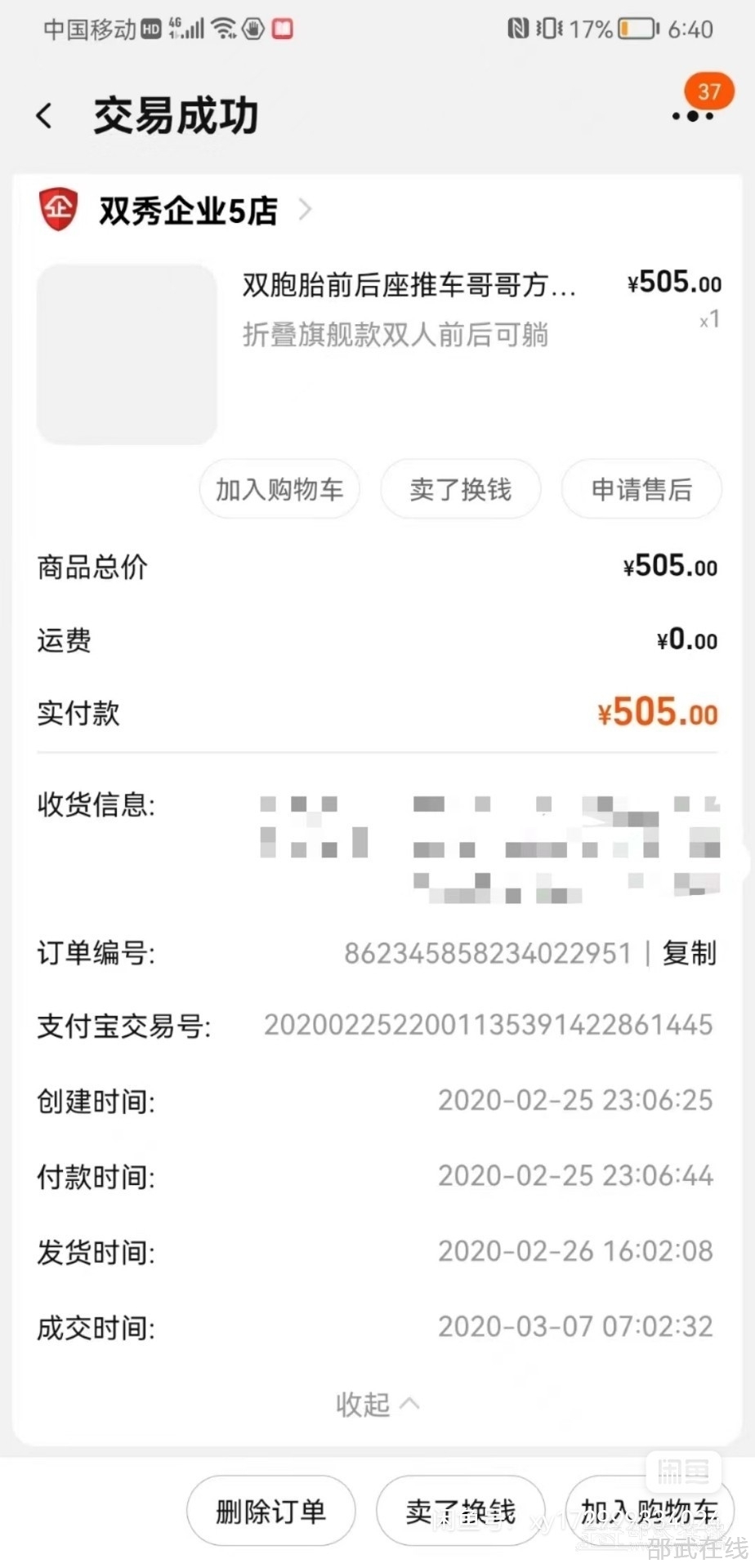Choose 卖了换钱 beside 删除订单
This screenshot has height=1568, width=755.
[x=460, y=1511]
